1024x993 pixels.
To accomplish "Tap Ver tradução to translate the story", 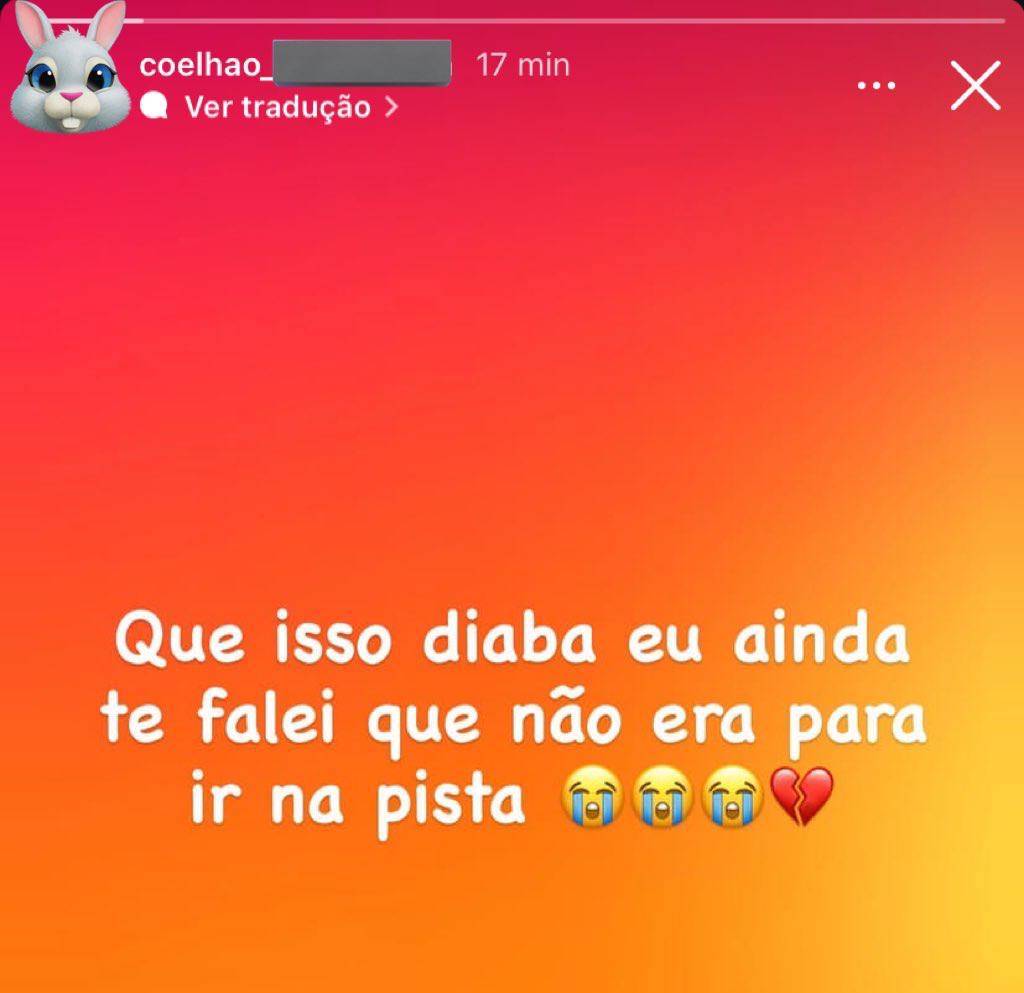I will coord(277,107).
